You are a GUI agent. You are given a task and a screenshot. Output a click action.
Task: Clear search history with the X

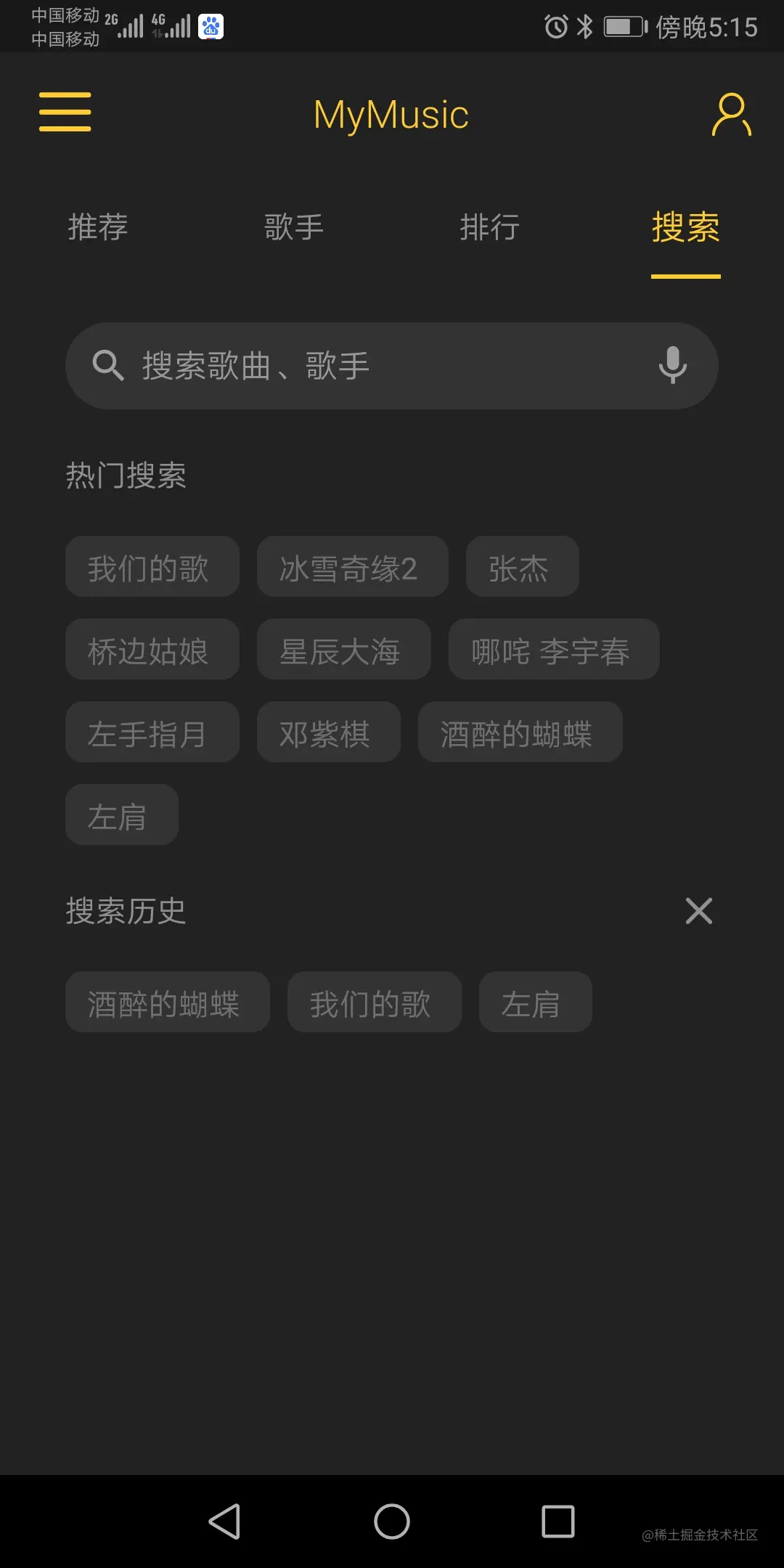(x=698, y=911)
